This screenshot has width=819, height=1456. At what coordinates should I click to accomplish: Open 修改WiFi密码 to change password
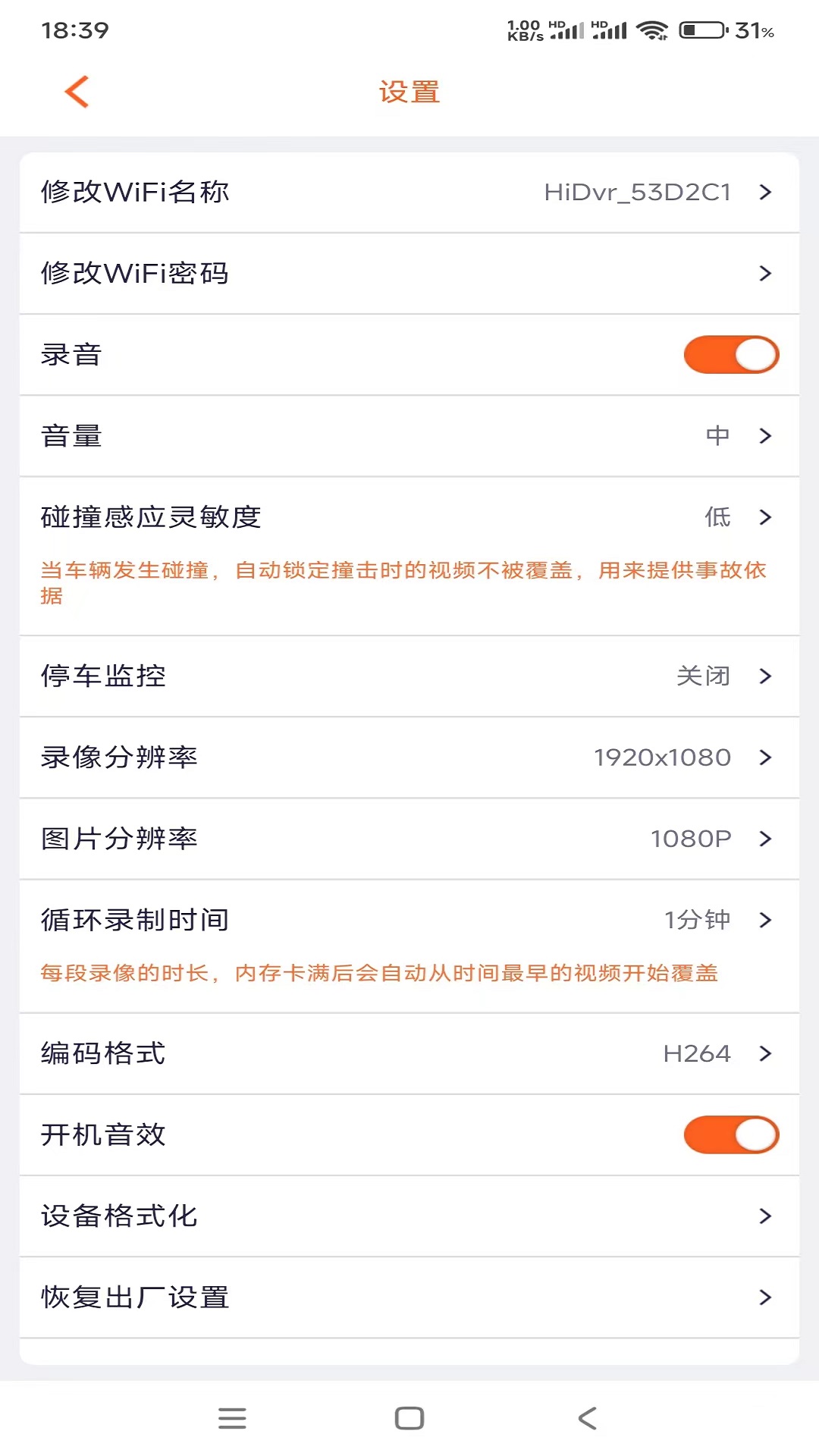coord(409,273)
